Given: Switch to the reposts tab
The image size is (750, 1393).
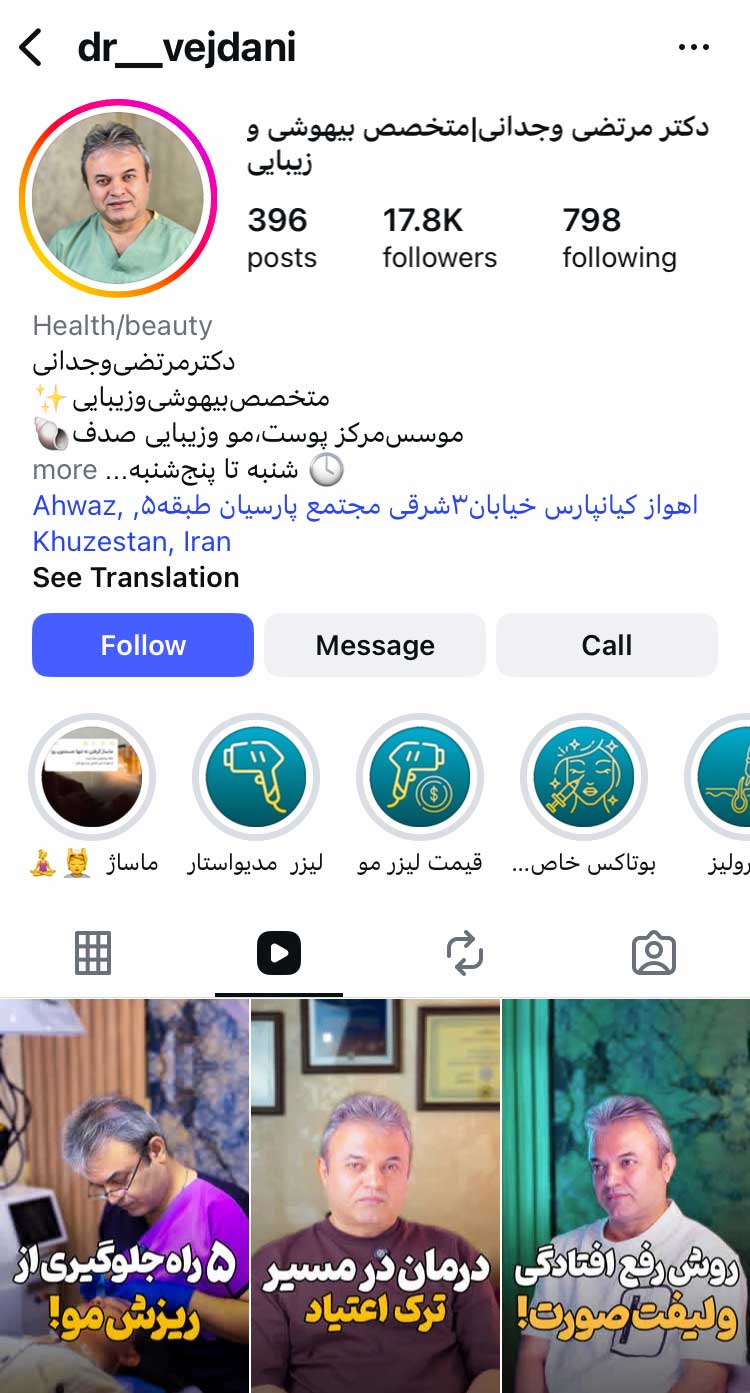Looking at the screenshot, I should coord(465,953).
